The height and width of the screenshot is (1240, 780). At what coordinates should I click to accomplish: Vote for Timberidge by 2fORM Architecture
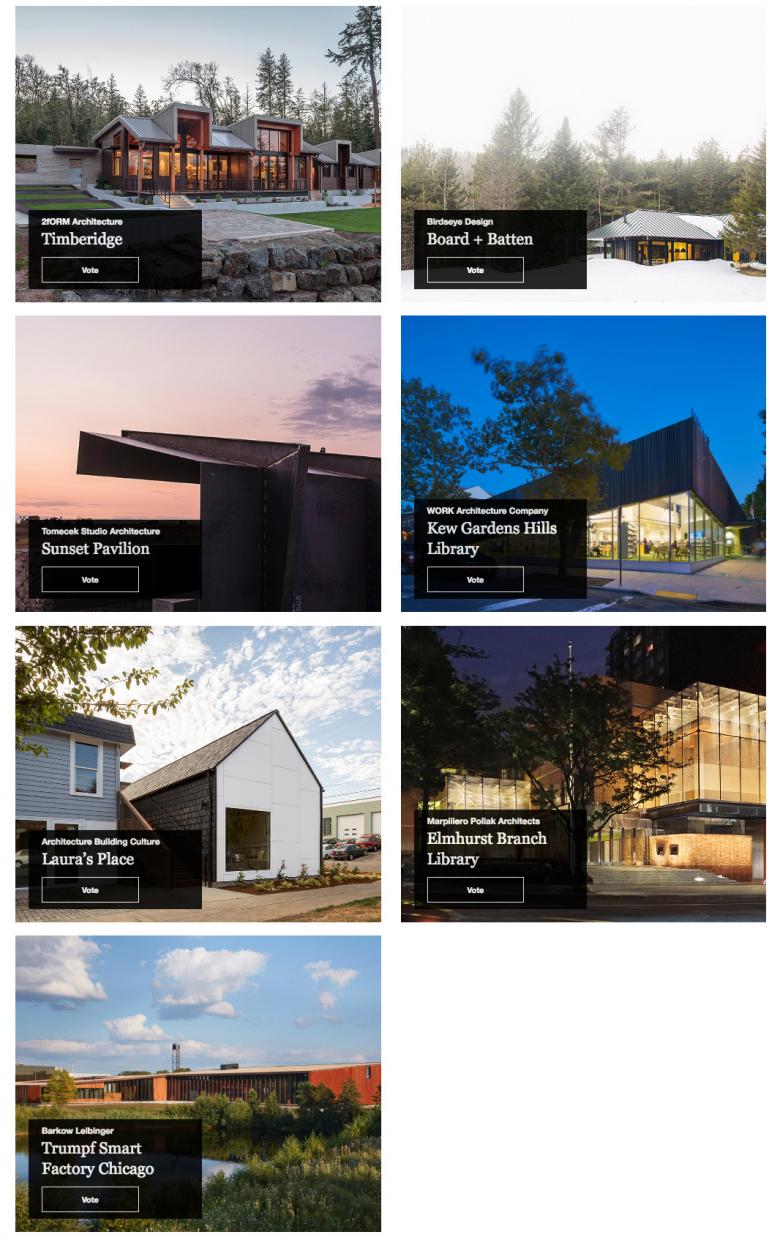[x=90, y=270]
